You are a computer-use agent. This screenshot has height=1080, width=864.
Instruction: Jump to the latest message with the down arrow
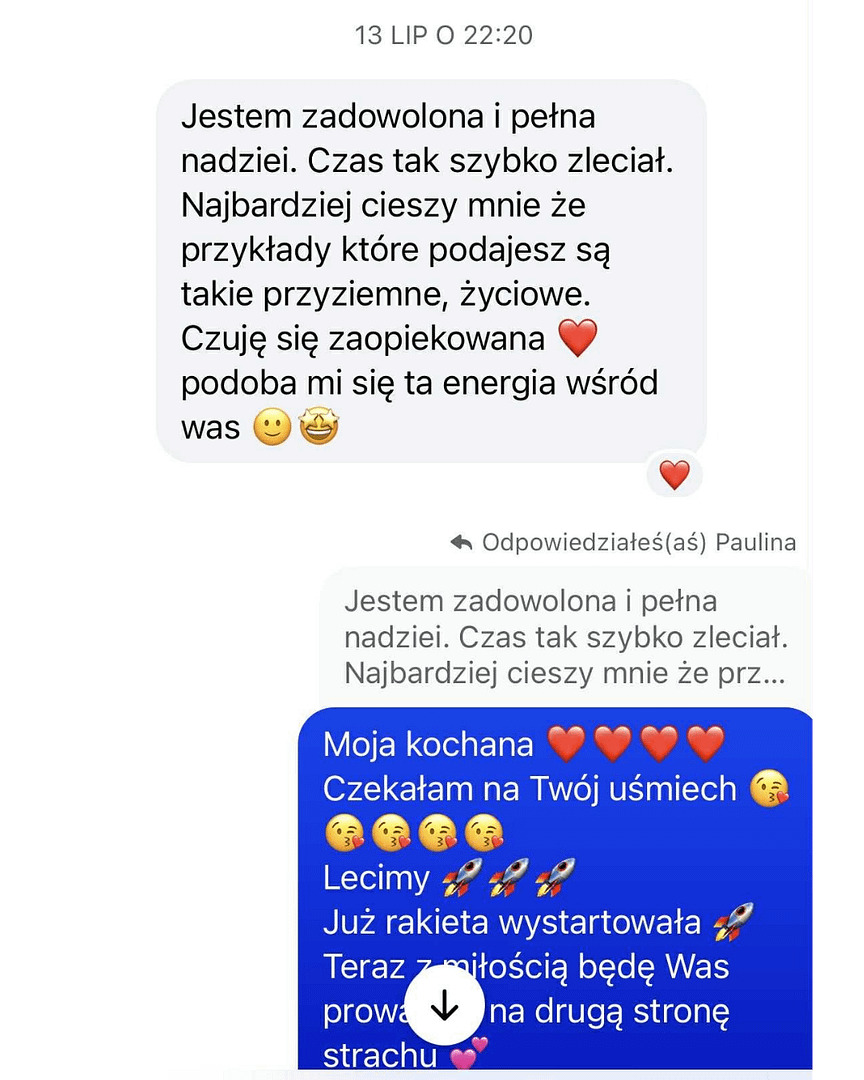tap(443, 1007)
